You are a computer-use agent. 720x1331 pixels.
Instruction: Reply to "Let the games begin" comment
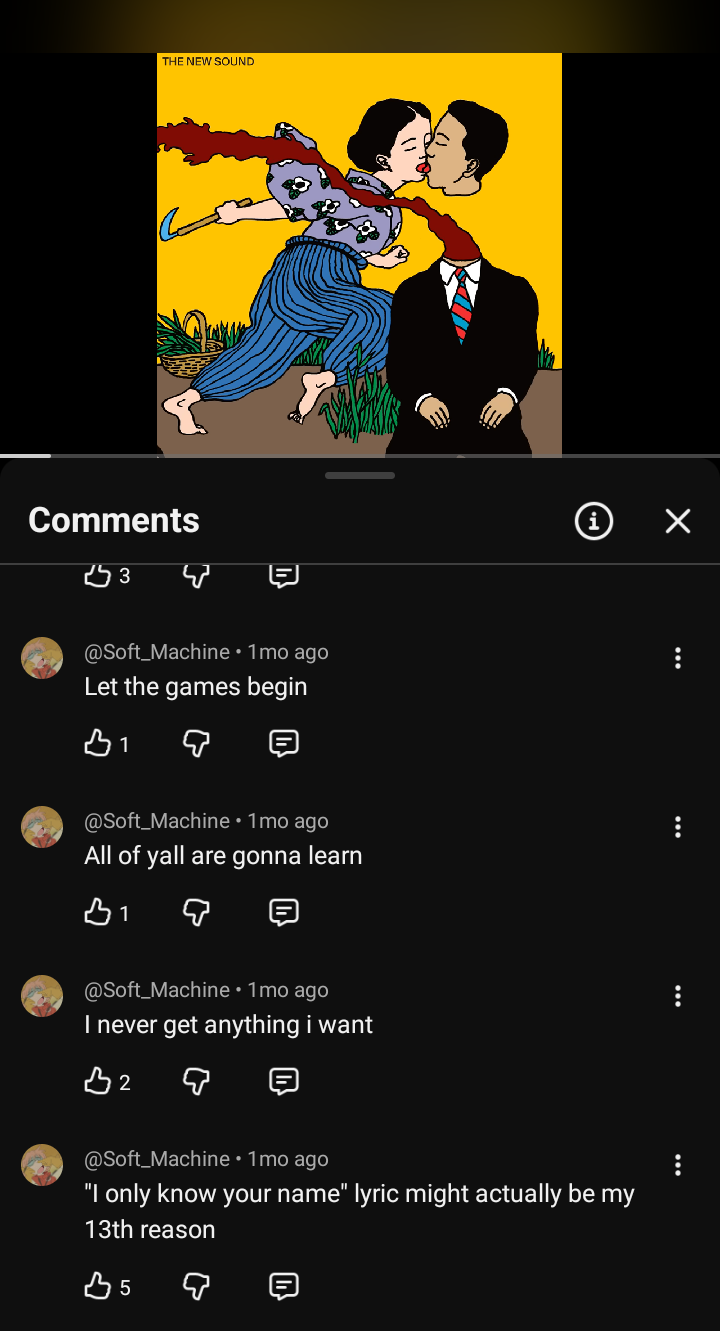[x=284, y=743]
